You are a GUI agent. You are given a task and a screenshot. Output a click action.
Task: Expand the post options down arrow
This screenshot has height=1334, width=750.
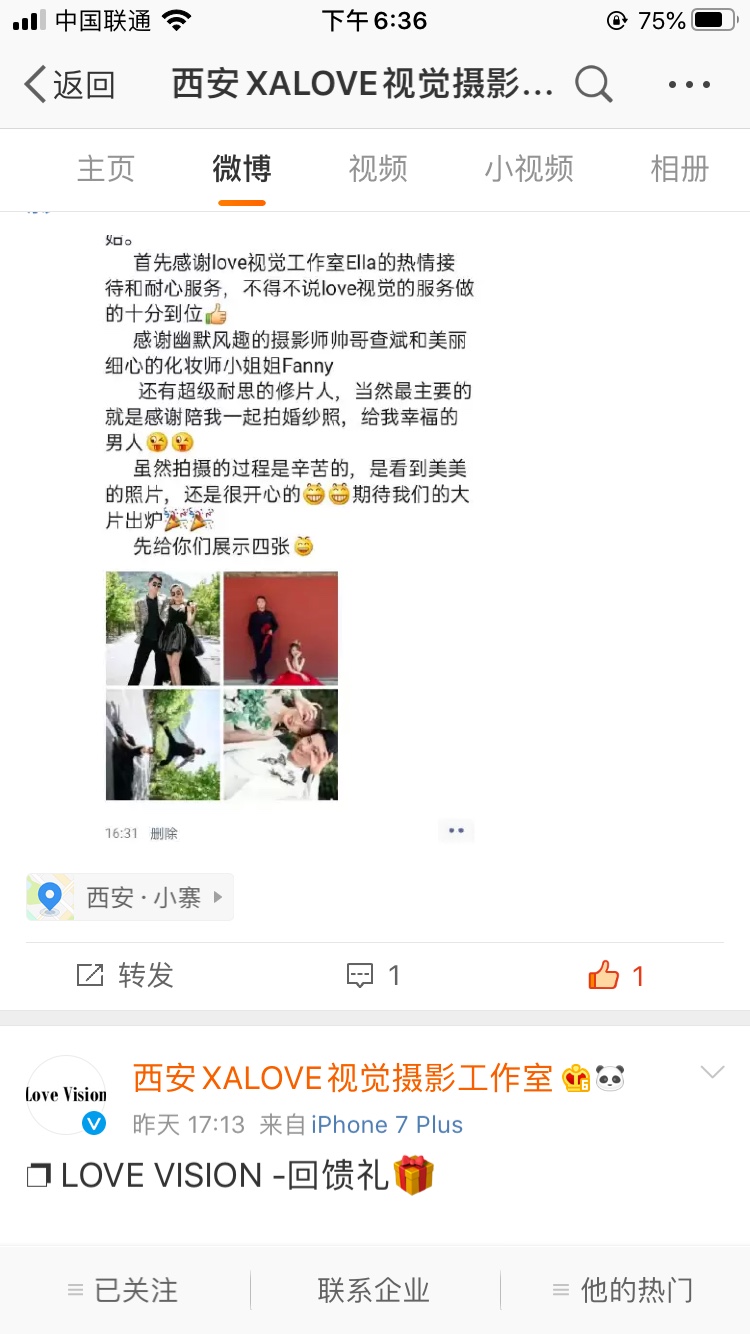tap(712, 1073)
